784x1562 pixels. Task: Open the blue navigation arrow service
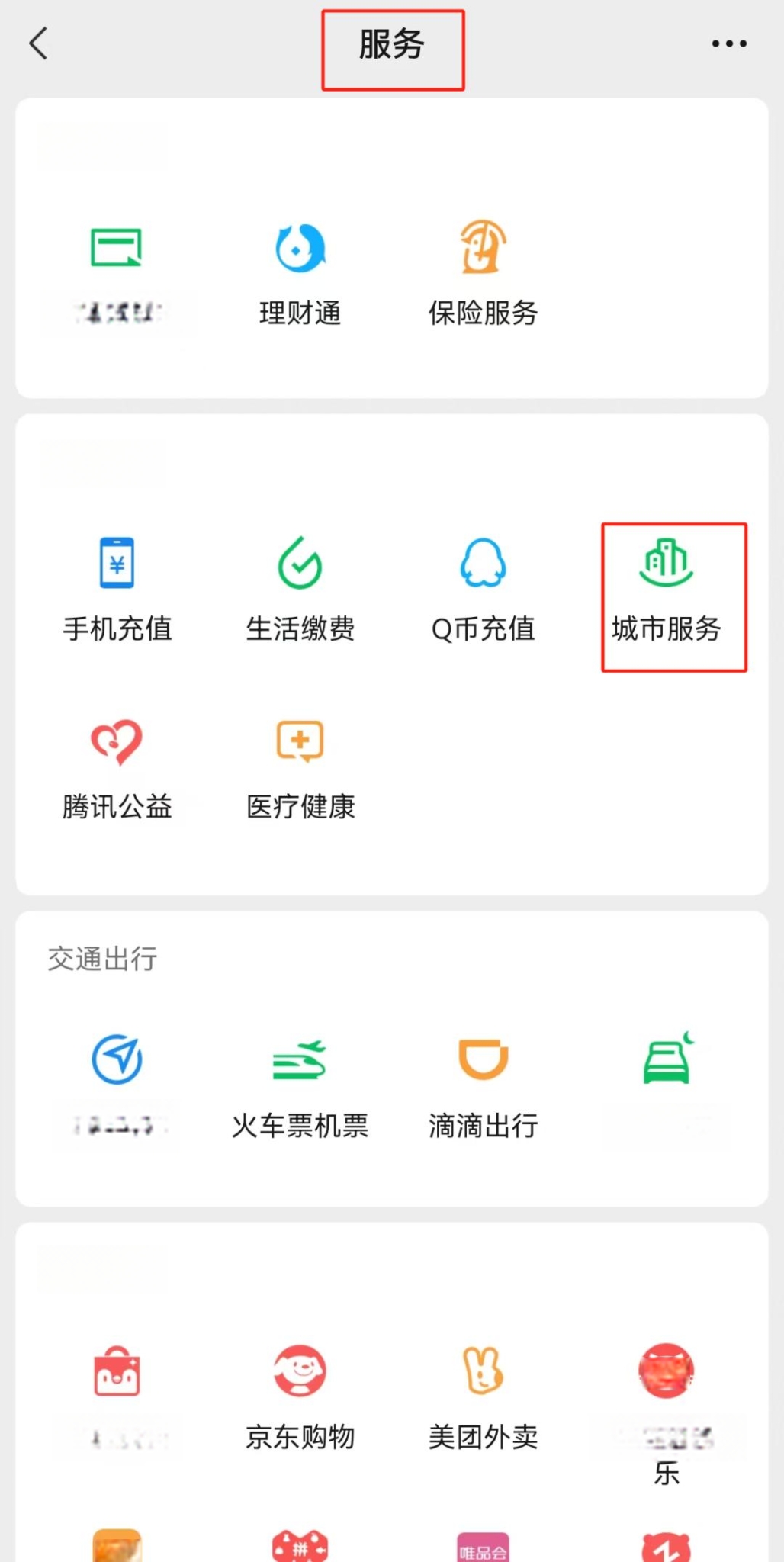(117, 1059)
